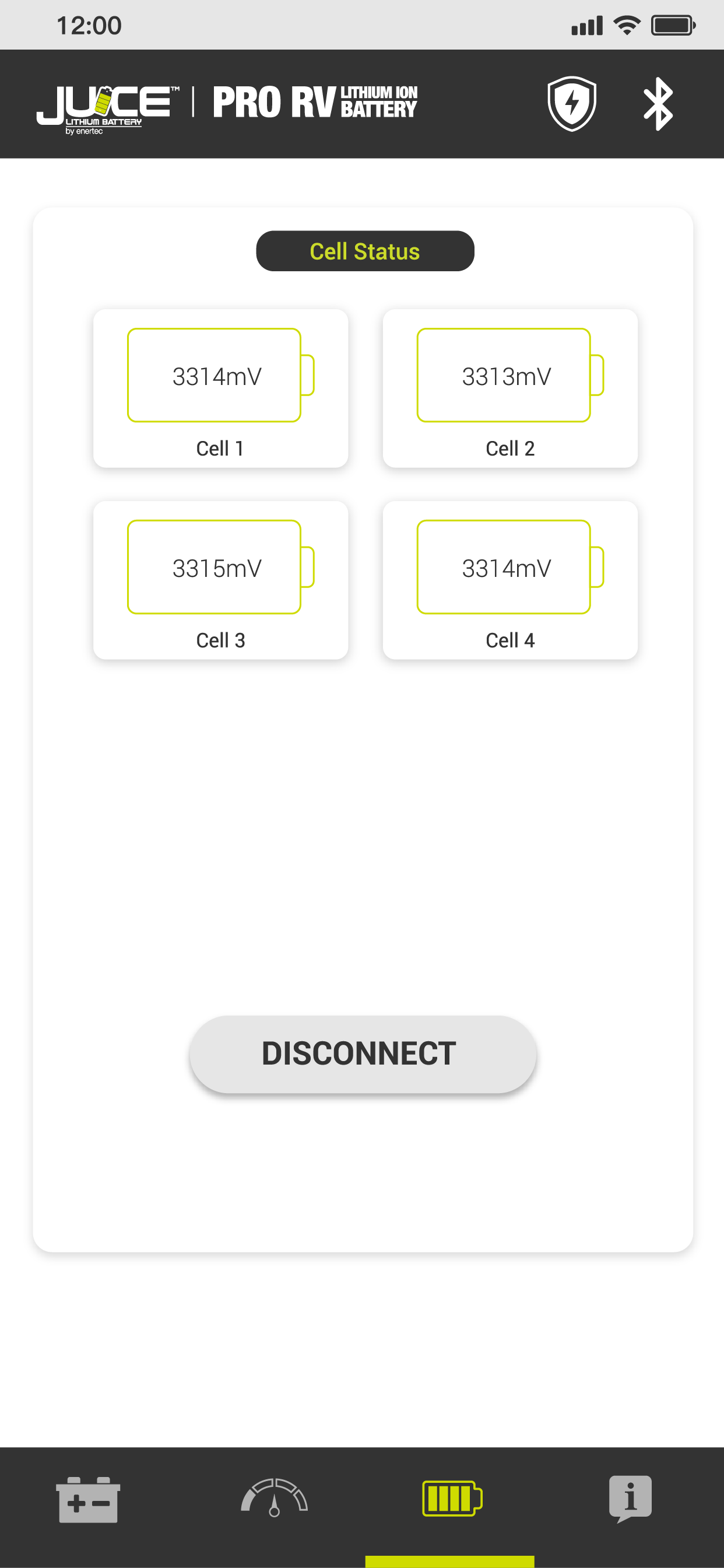This screenshot has height=1568, width=724.
Task: Switch to the battery overview tab
Action: (x=88, y=1499)
